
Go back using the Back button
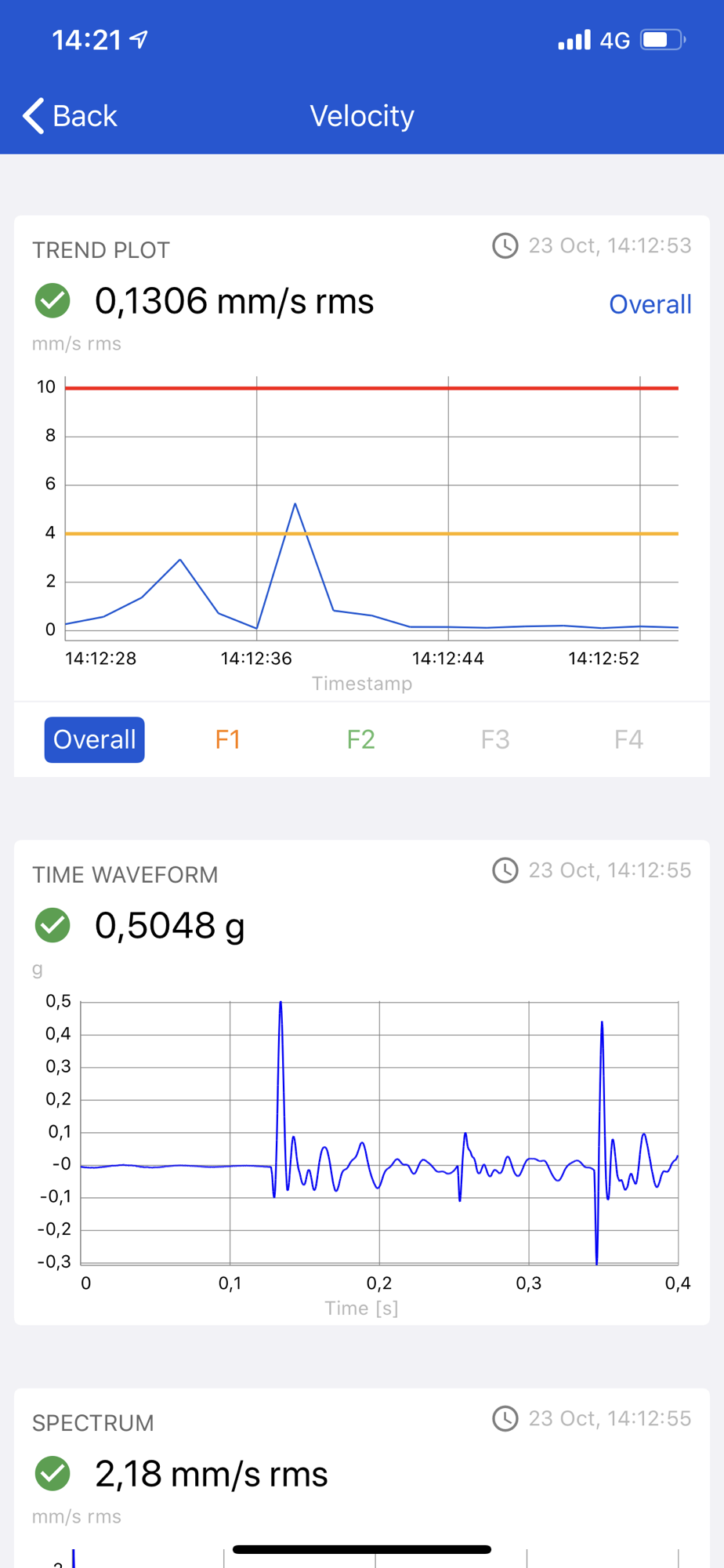coord(70,116)
